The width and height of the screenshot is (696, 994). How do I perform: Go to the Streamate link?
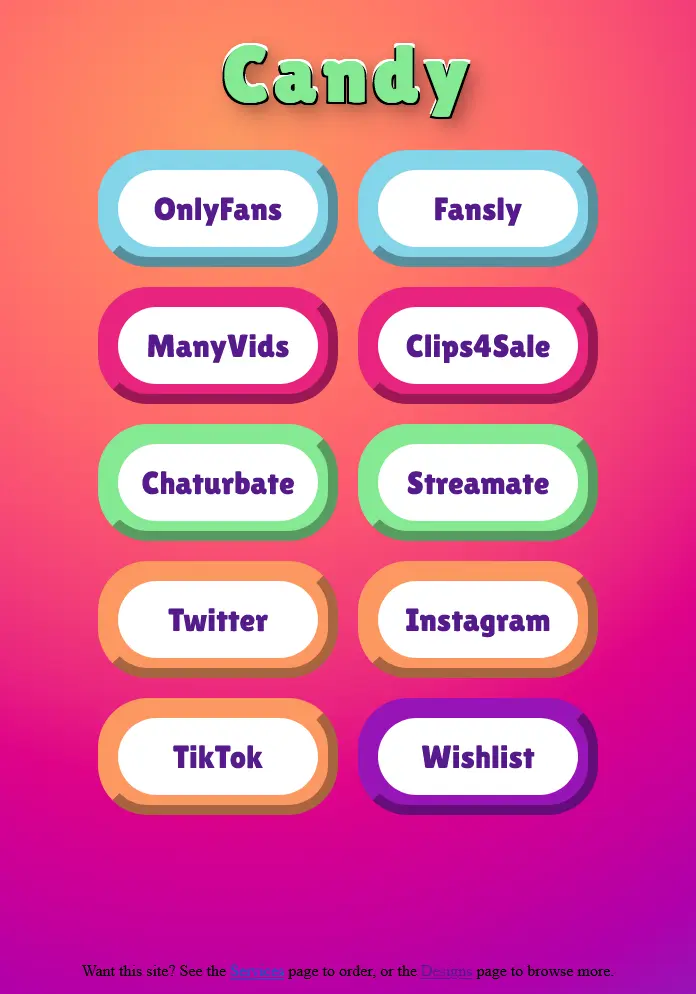[478, 483]
